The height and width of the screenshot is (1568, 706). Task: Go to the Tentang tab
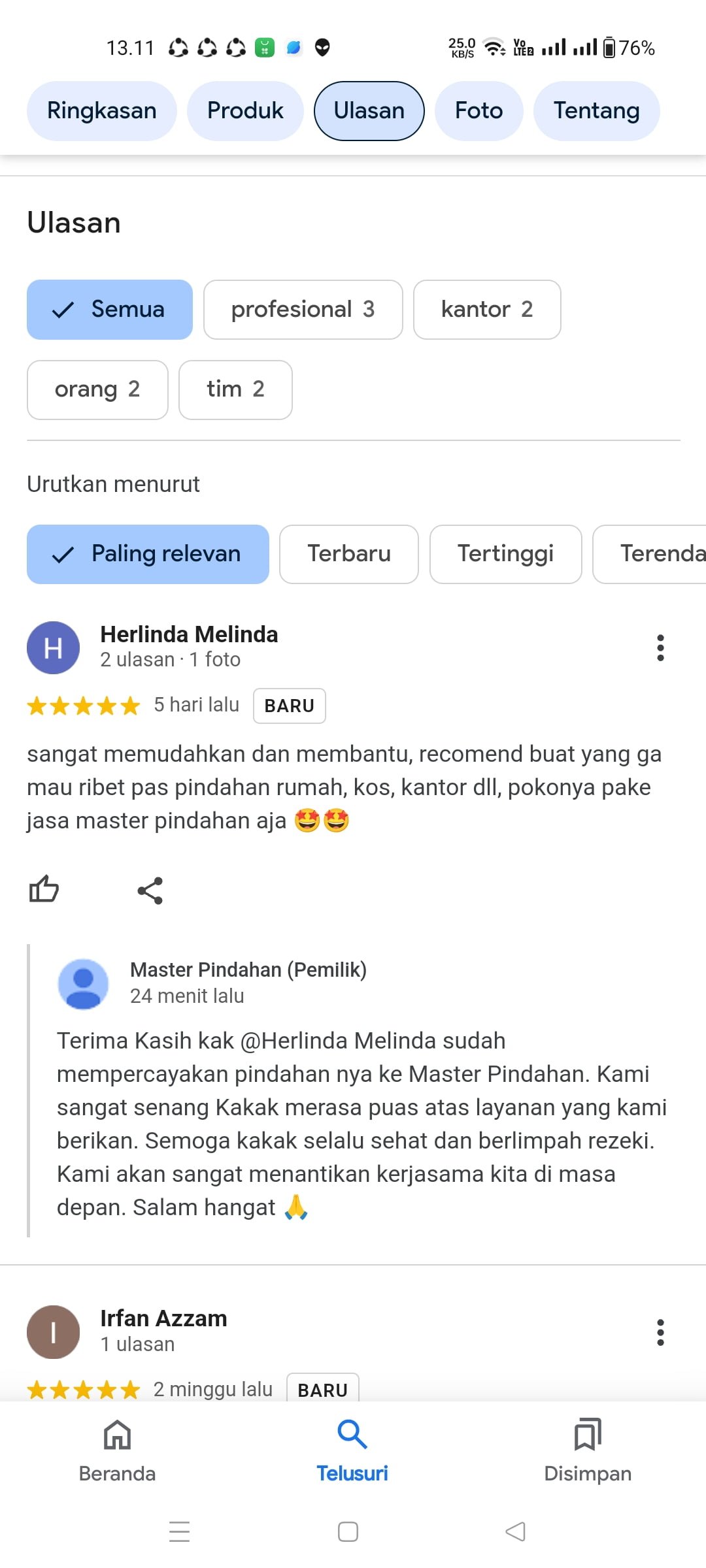[596, 111]
